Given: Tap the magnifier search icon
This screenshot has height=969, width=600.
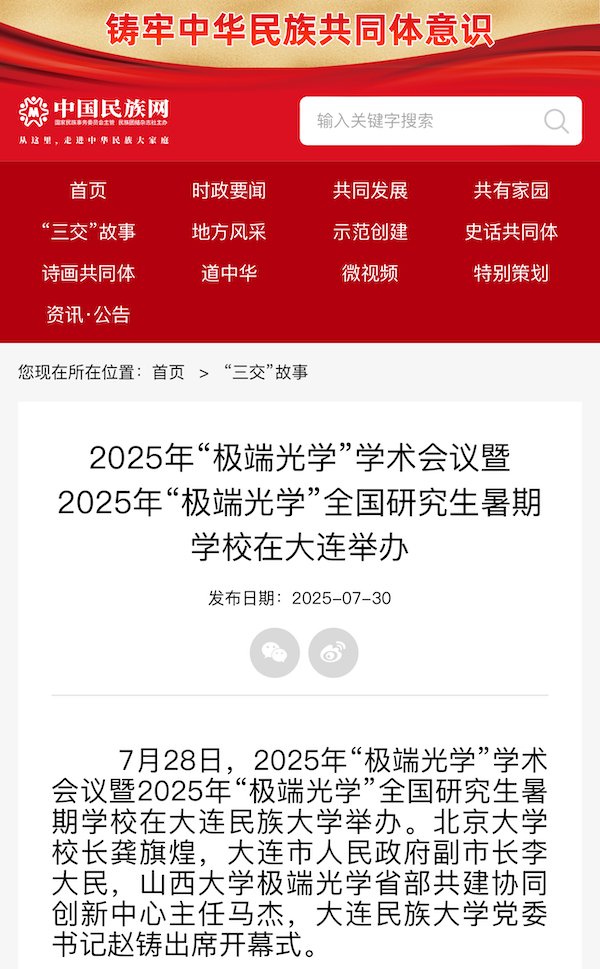Looking at the screenshot, I should [556, 121].
